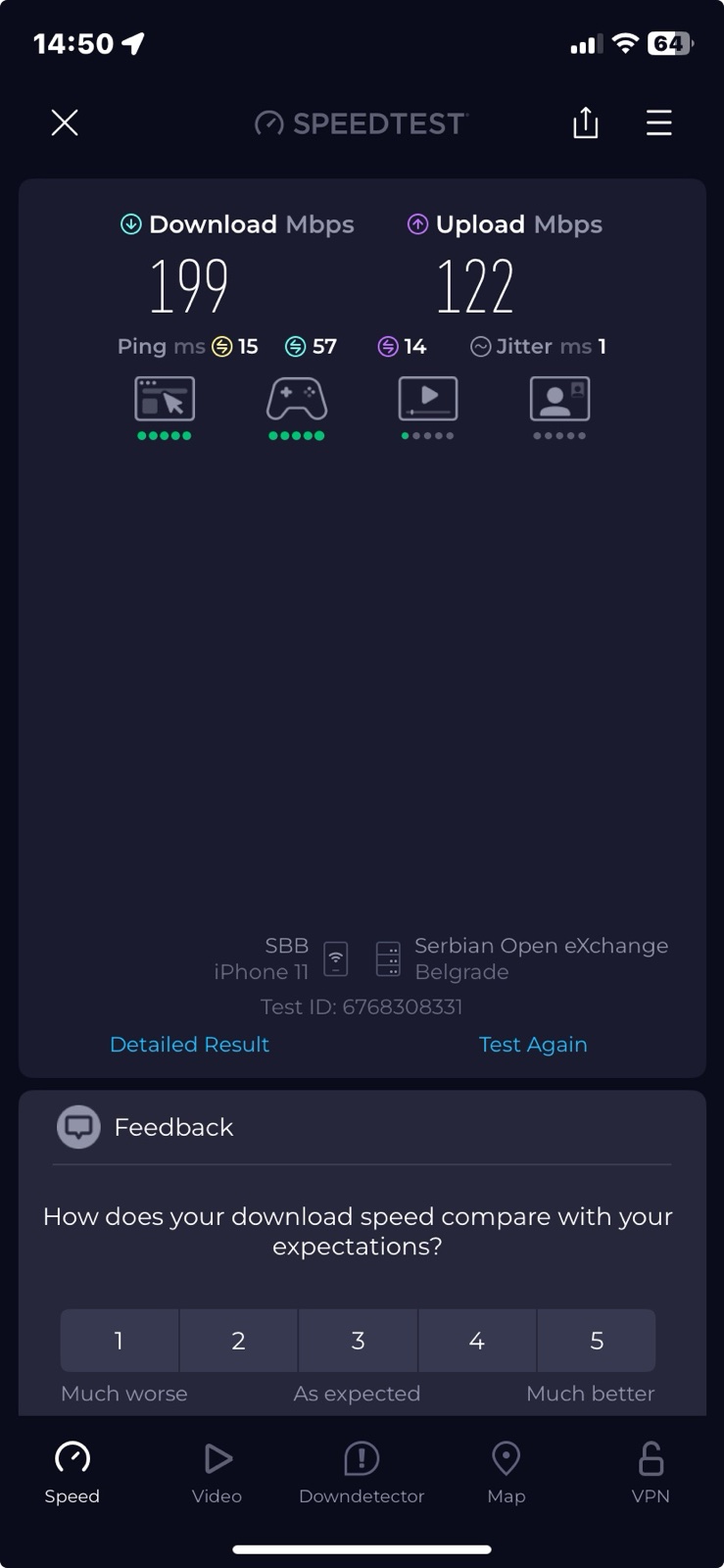Go to the Map tab
This screenshot has height=1568, width=724.
click(506, 1471)
